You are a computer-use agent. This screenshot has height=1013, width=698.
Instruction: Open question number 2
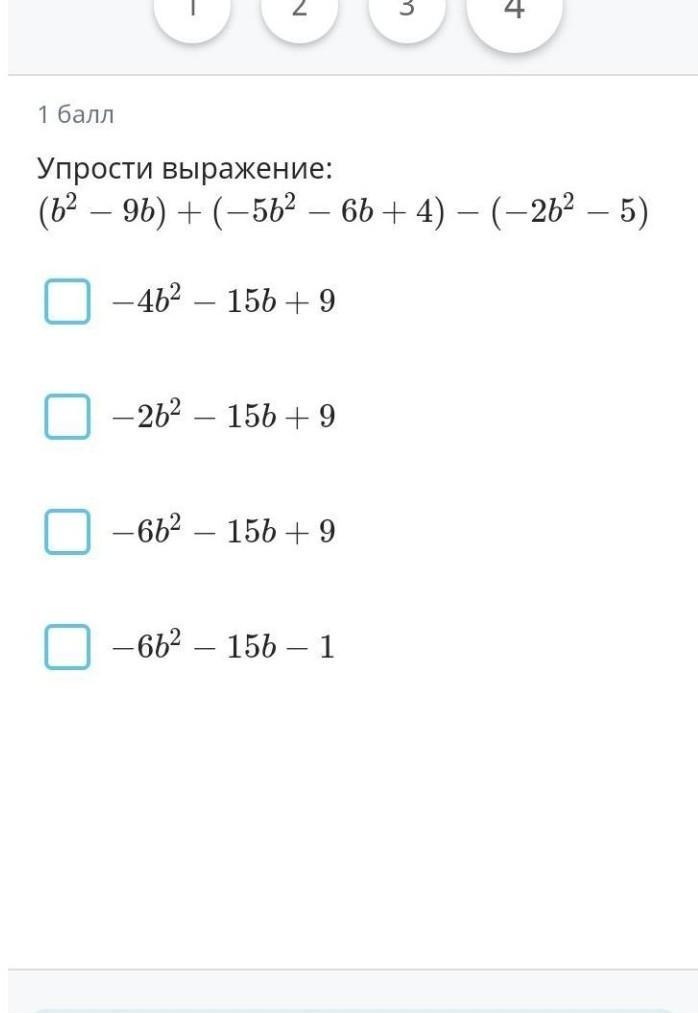299,10
